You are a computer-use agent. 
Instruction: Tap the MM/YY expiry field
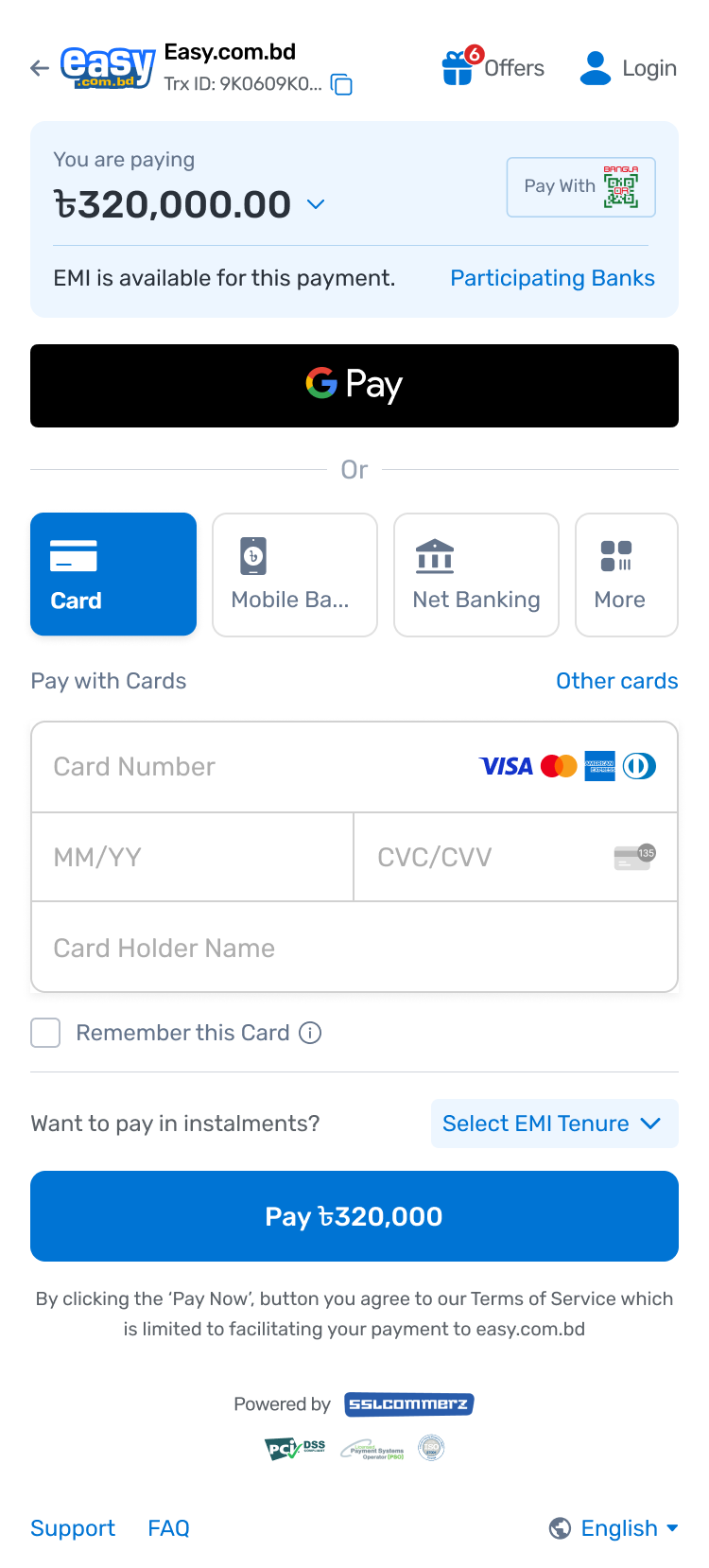tap(192, 857)
